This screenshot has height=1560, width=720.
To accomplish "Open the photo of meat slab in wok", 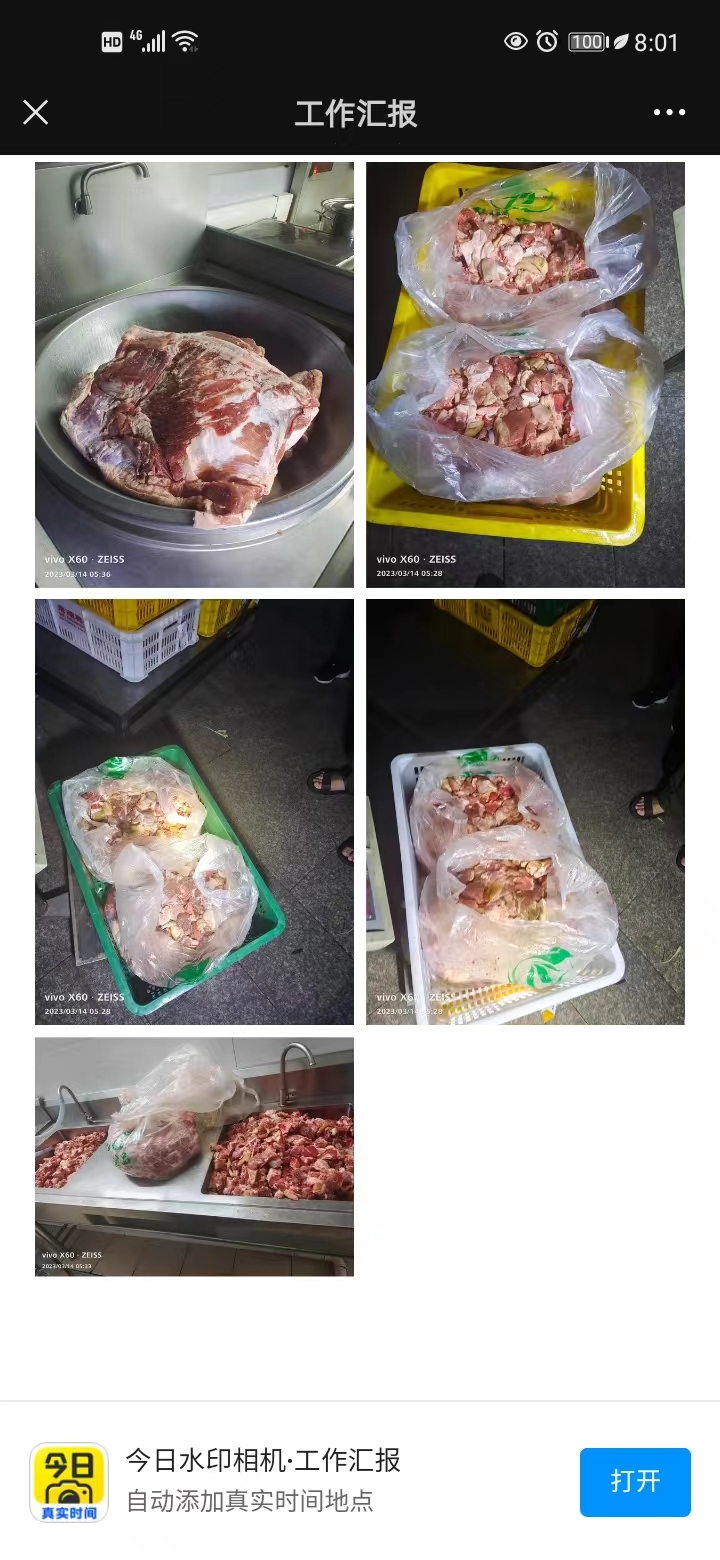I will click(x=194, y=375).
